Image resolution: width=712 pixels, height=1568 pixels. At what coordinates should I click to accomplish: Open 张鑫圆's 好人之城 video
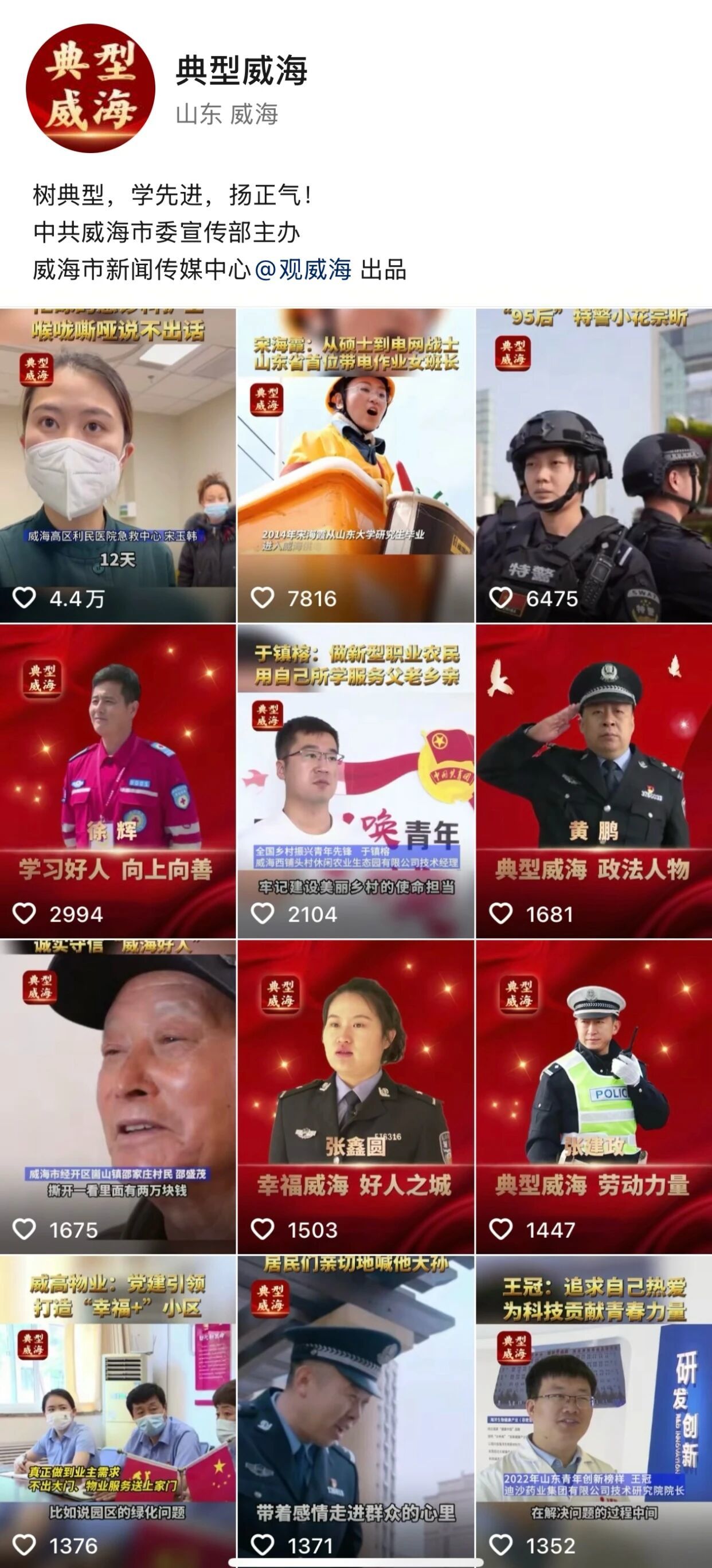coord(355,1096)
